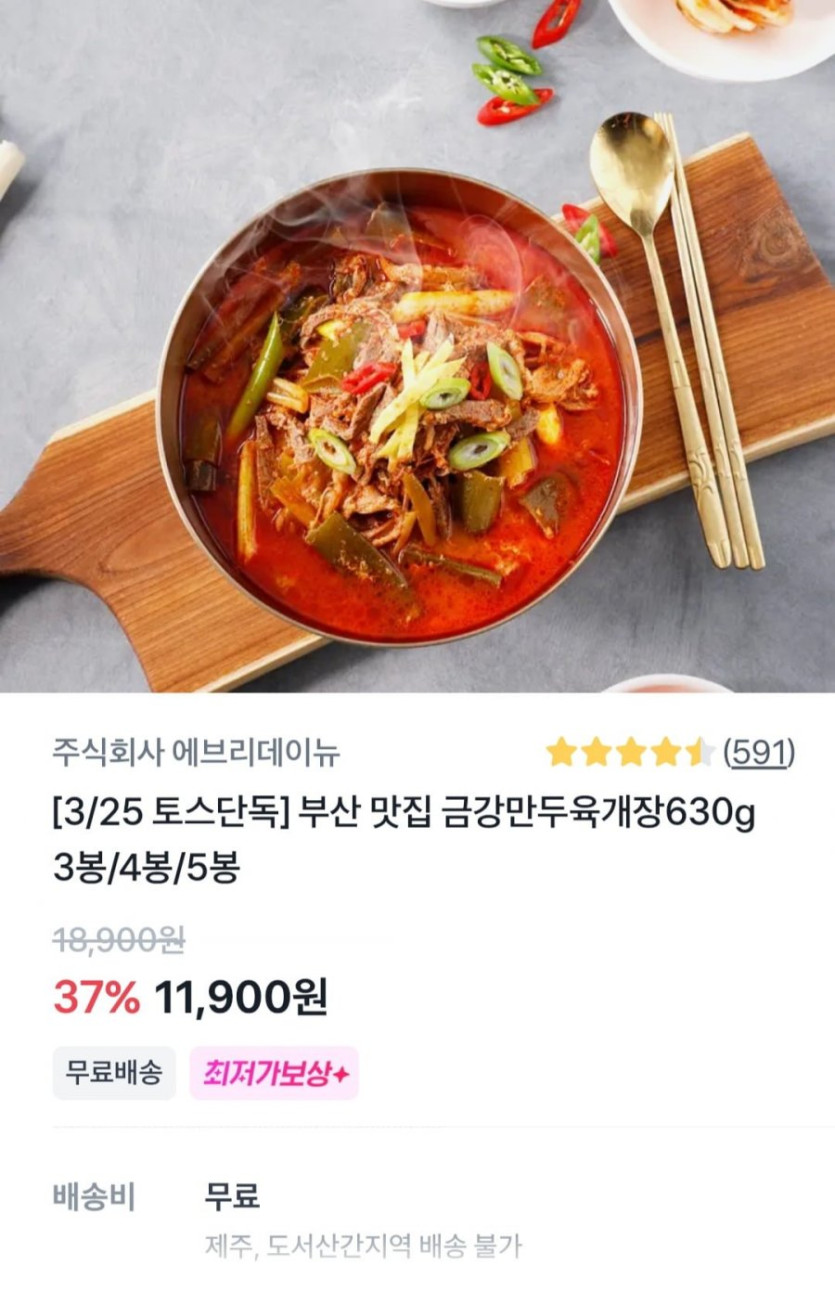Image resolution: width=835 pixels, height=1304 pixels.
Task: Tap the 최저가보상+ badge
Action: click(x=274, y=1074)
